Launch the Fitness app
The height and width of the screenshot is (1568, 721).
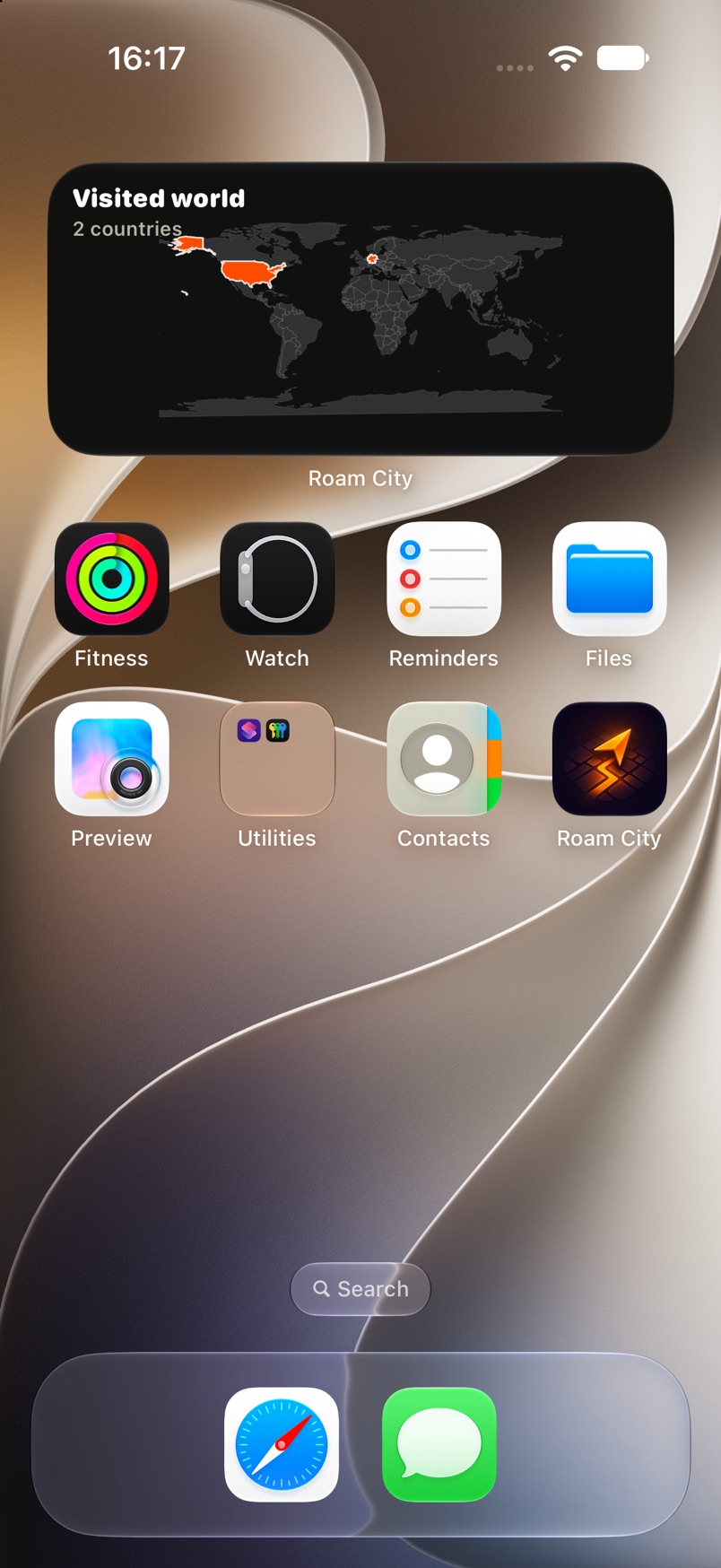112,579
